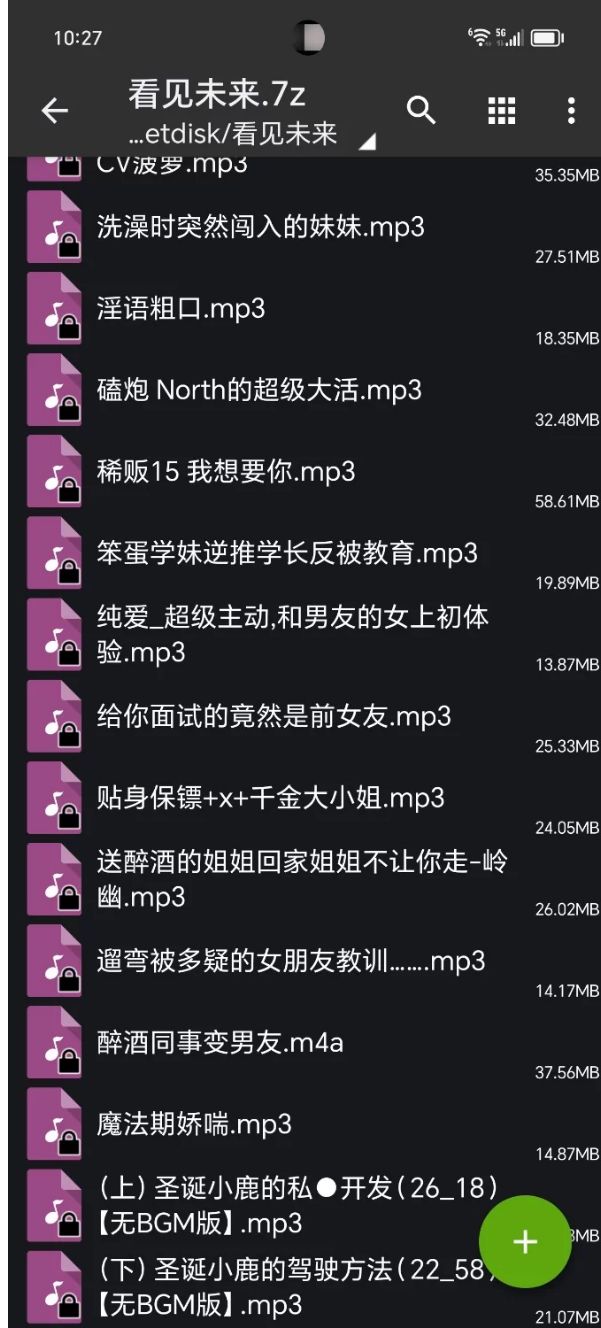Image resolution: width=601 pixels, height=1328 pixels.
Task: Tap the green plus floating button
Action: click(x=525, y=1242)
